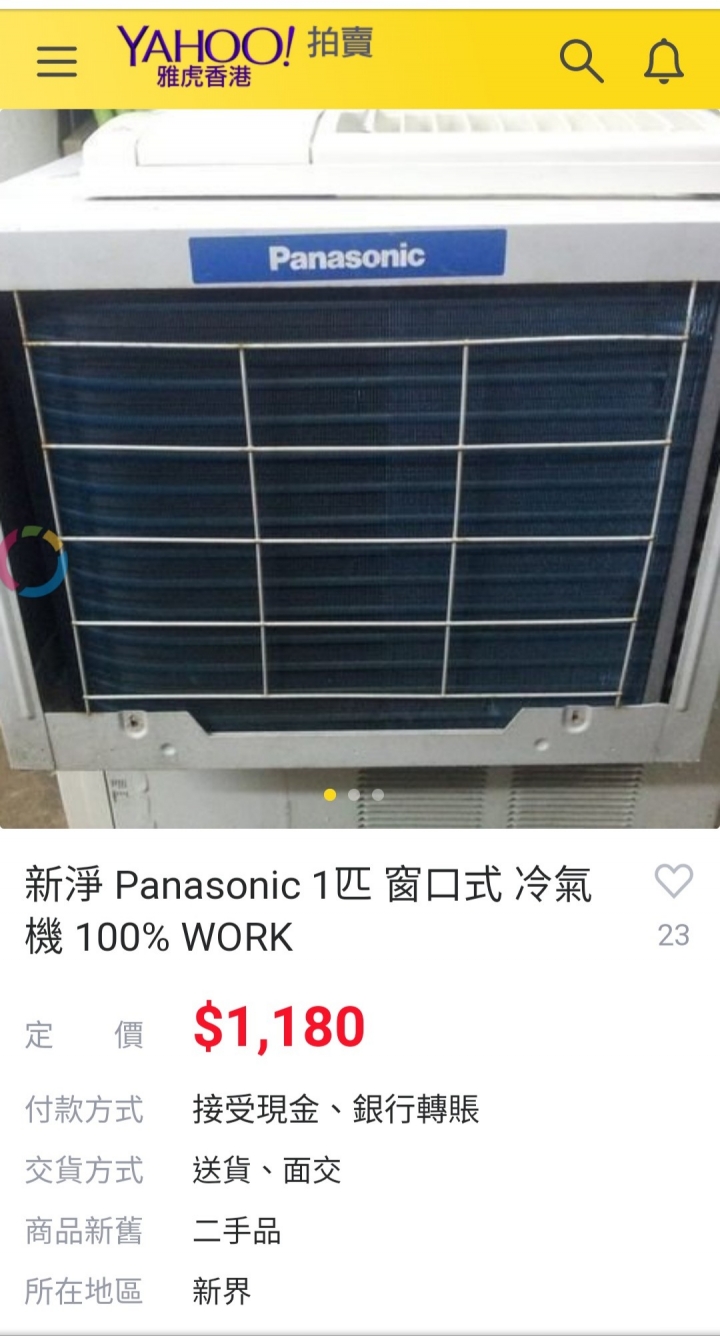Open the search magnifier icon

click(581, 62)
